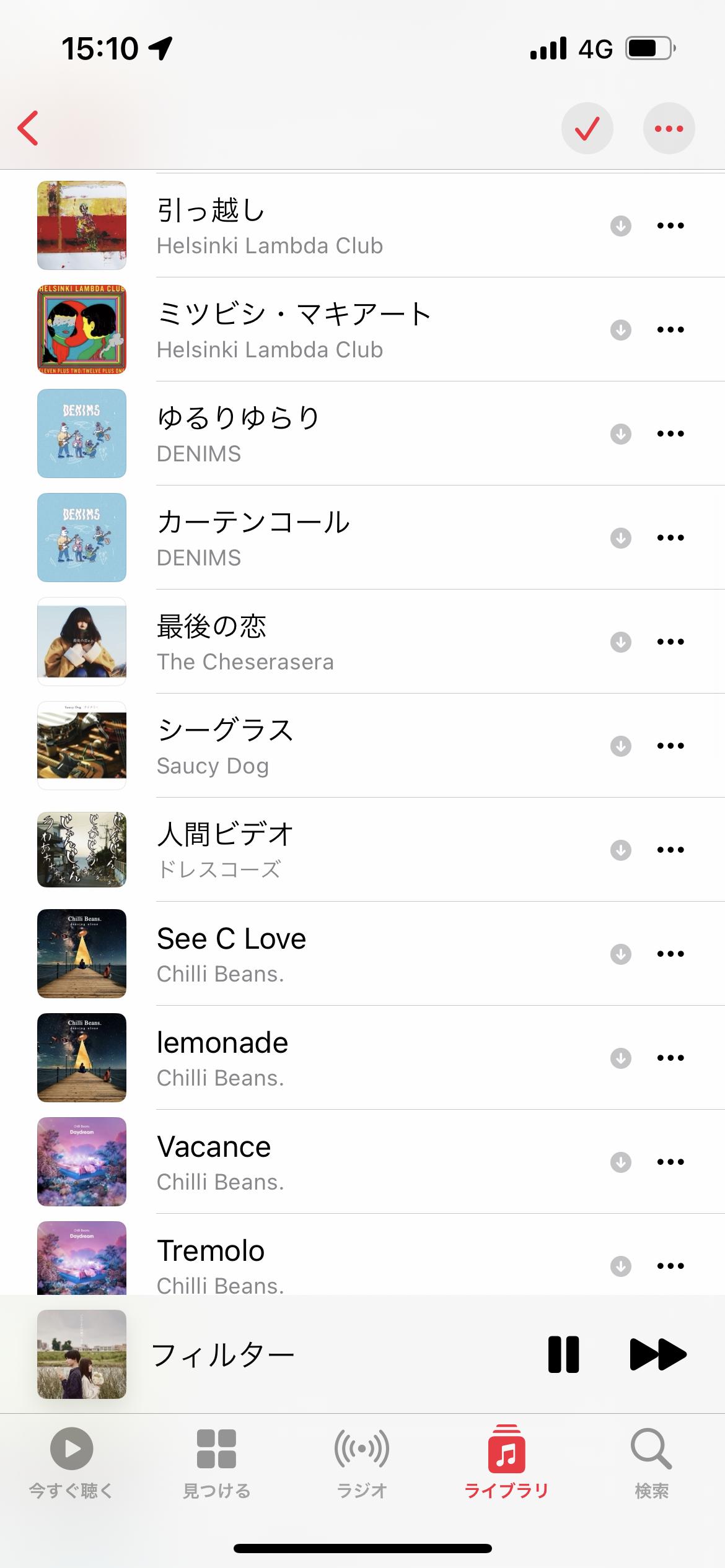Download See C Love
The image size is (725, 1568).
click(x=620, y=954)
